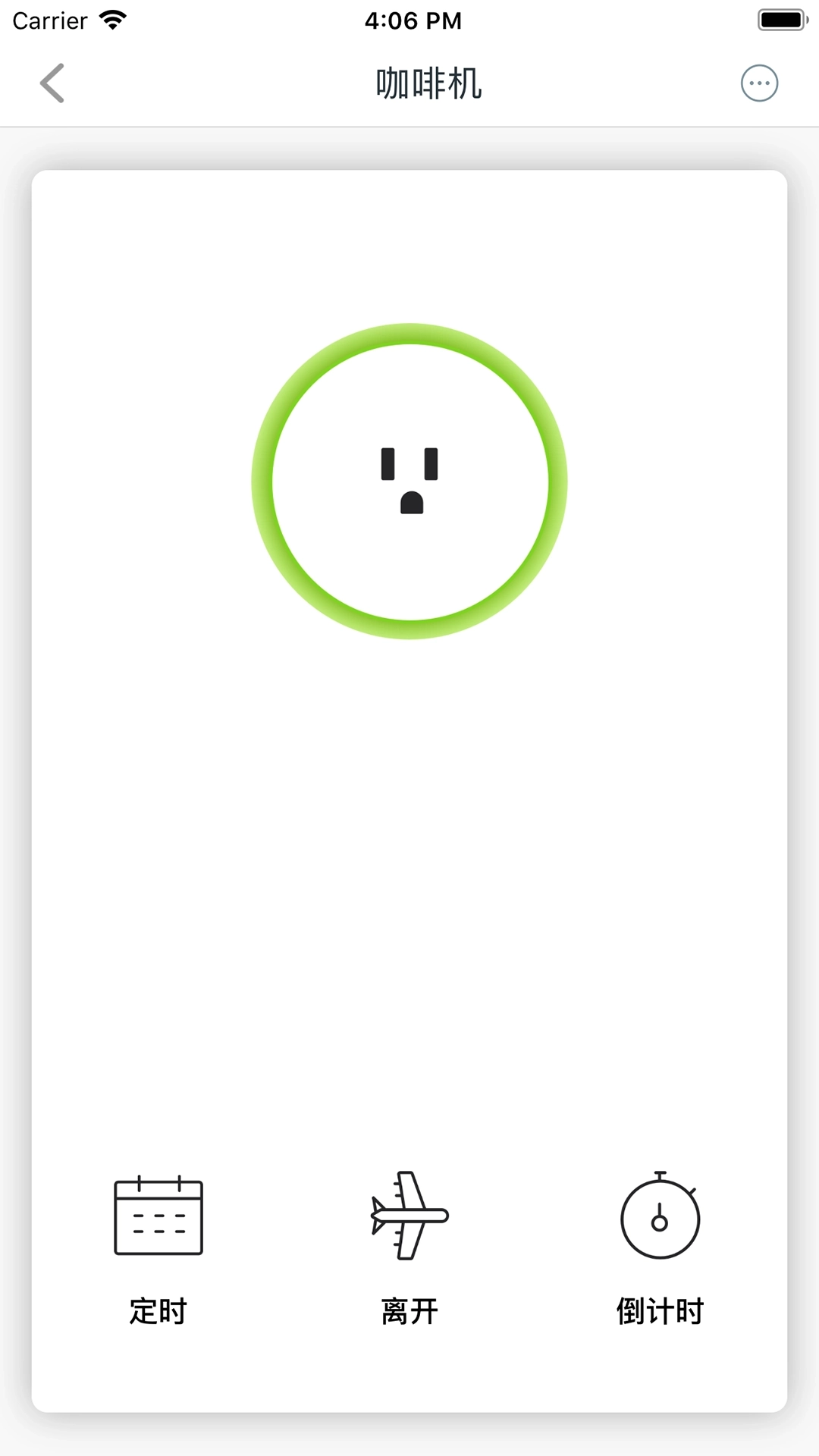819x1456 pixels.
Task: Open the 定时 schedule settings
Action: pyautogui.click(x=158, y=1247)
